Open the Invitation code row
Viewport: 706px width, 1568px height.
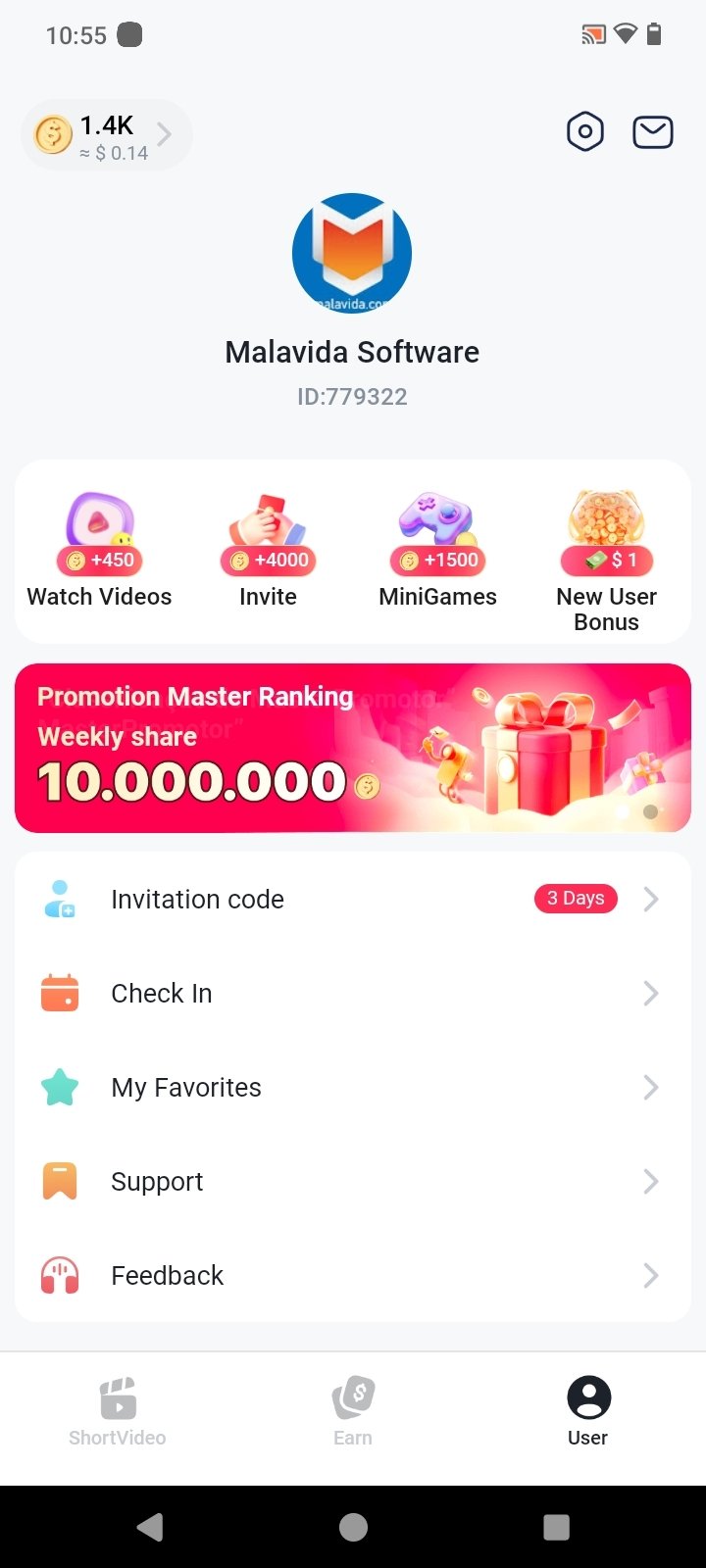coord(352,899)
